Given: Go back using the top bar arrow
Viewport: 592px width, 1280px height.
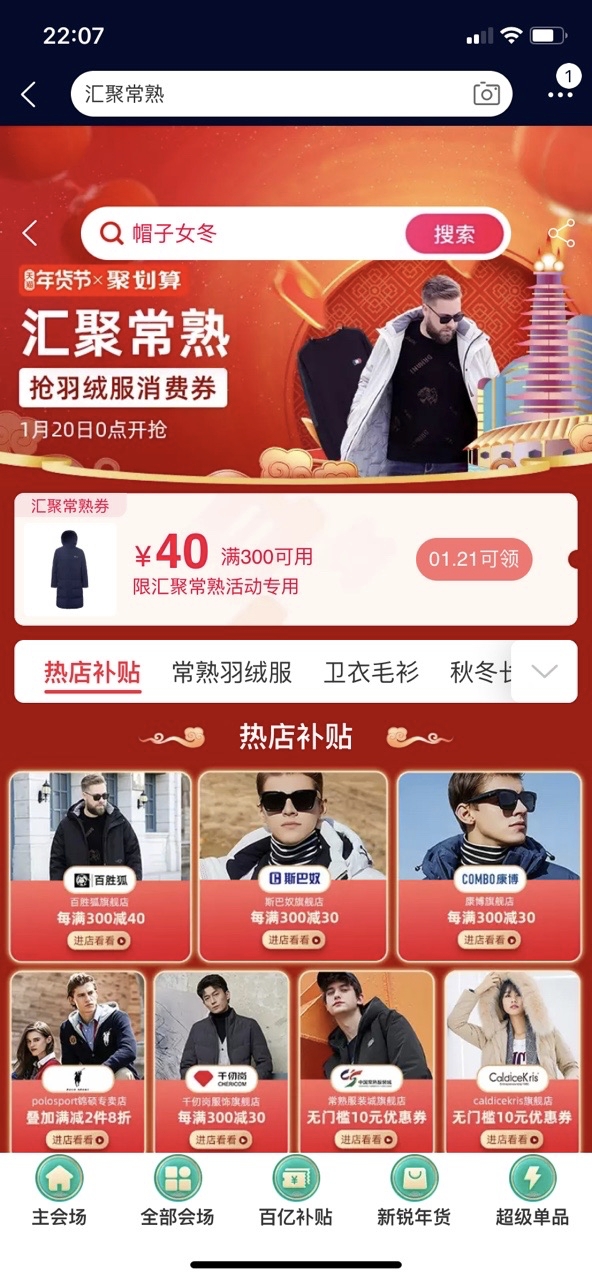Looking at the screenshot, I should [28, 95].
